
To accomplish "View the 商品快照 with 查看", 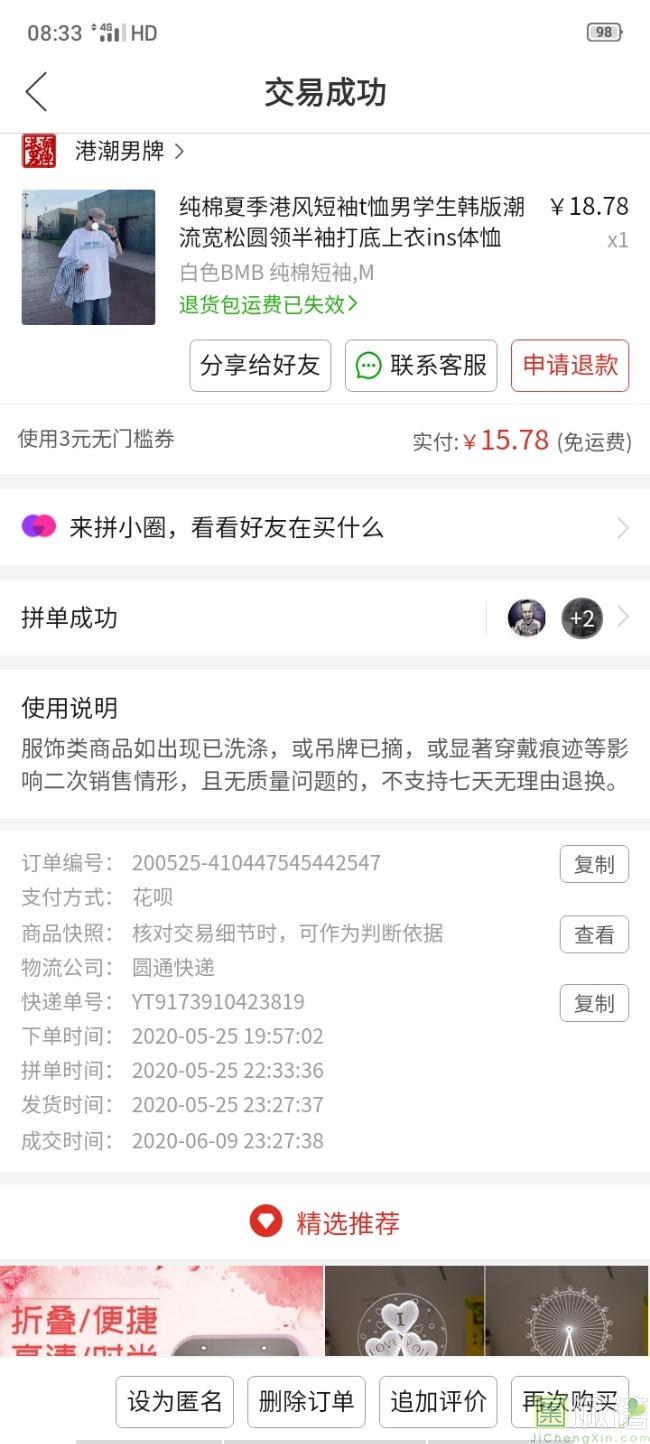I will (594, 934).
